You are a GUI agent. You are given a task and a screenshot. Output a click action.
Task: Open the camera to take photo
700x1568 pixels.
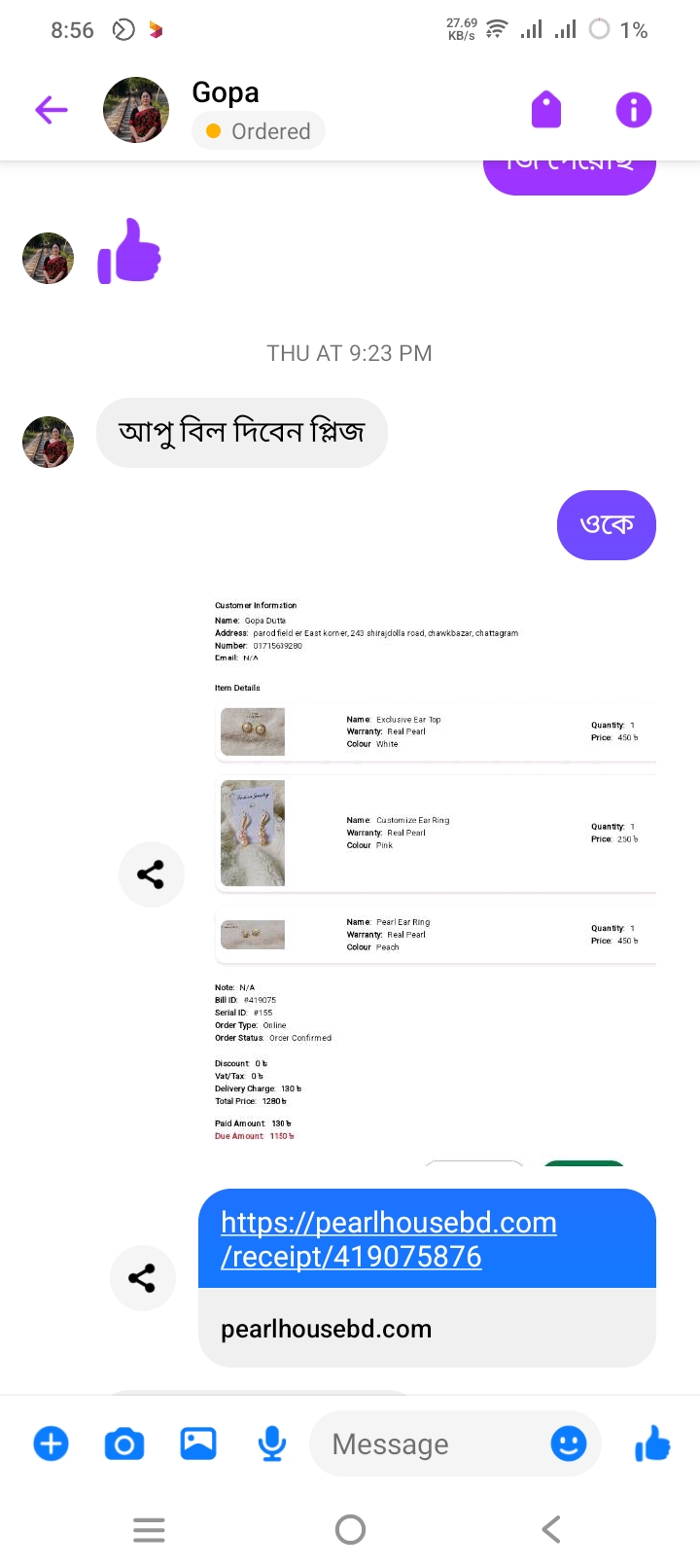(124, 1443)
